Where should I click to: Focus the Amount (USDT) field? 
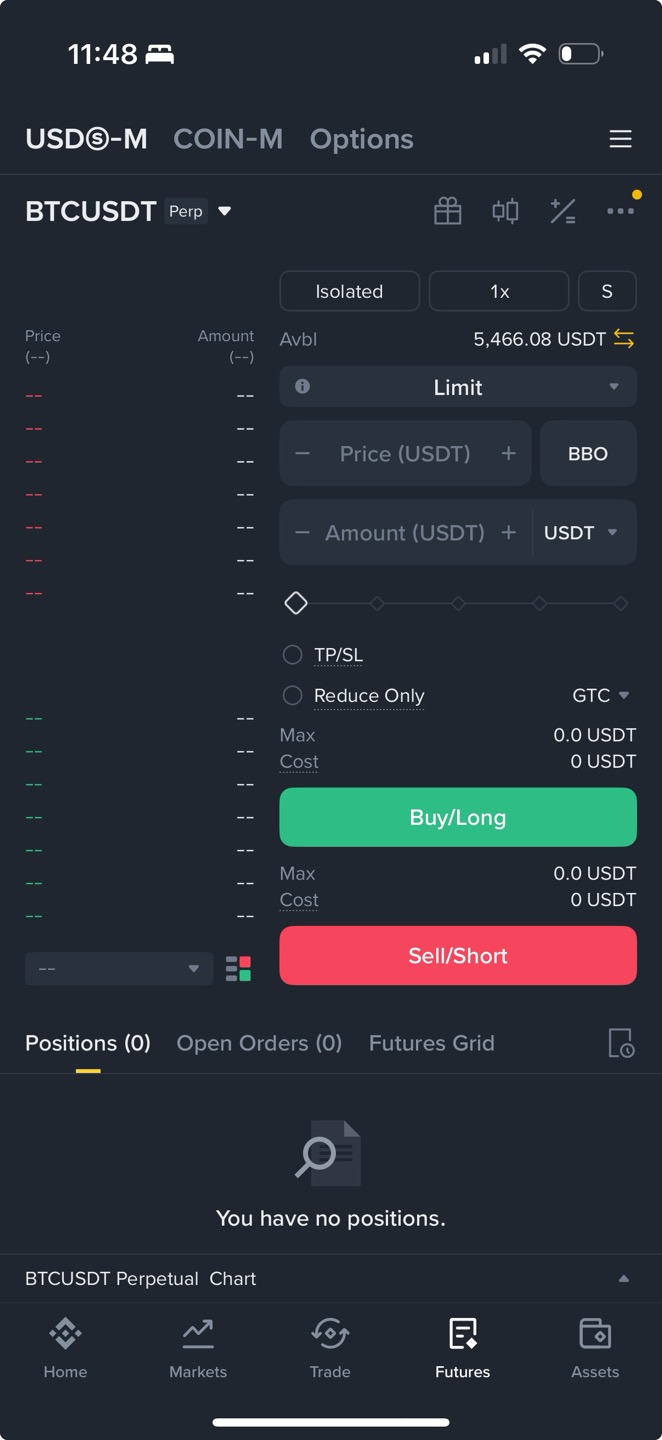405,533
